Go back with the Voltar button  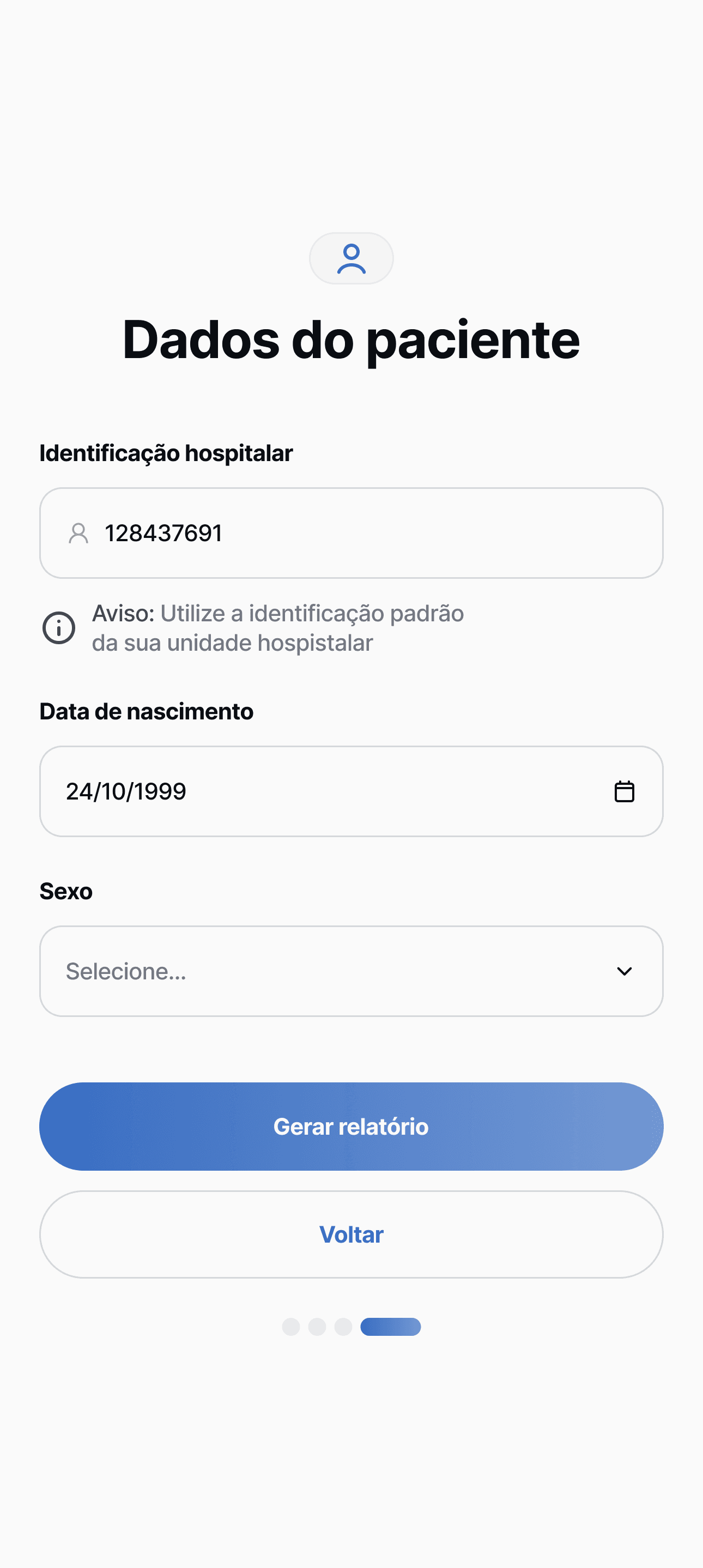[x=351, y=1234]
